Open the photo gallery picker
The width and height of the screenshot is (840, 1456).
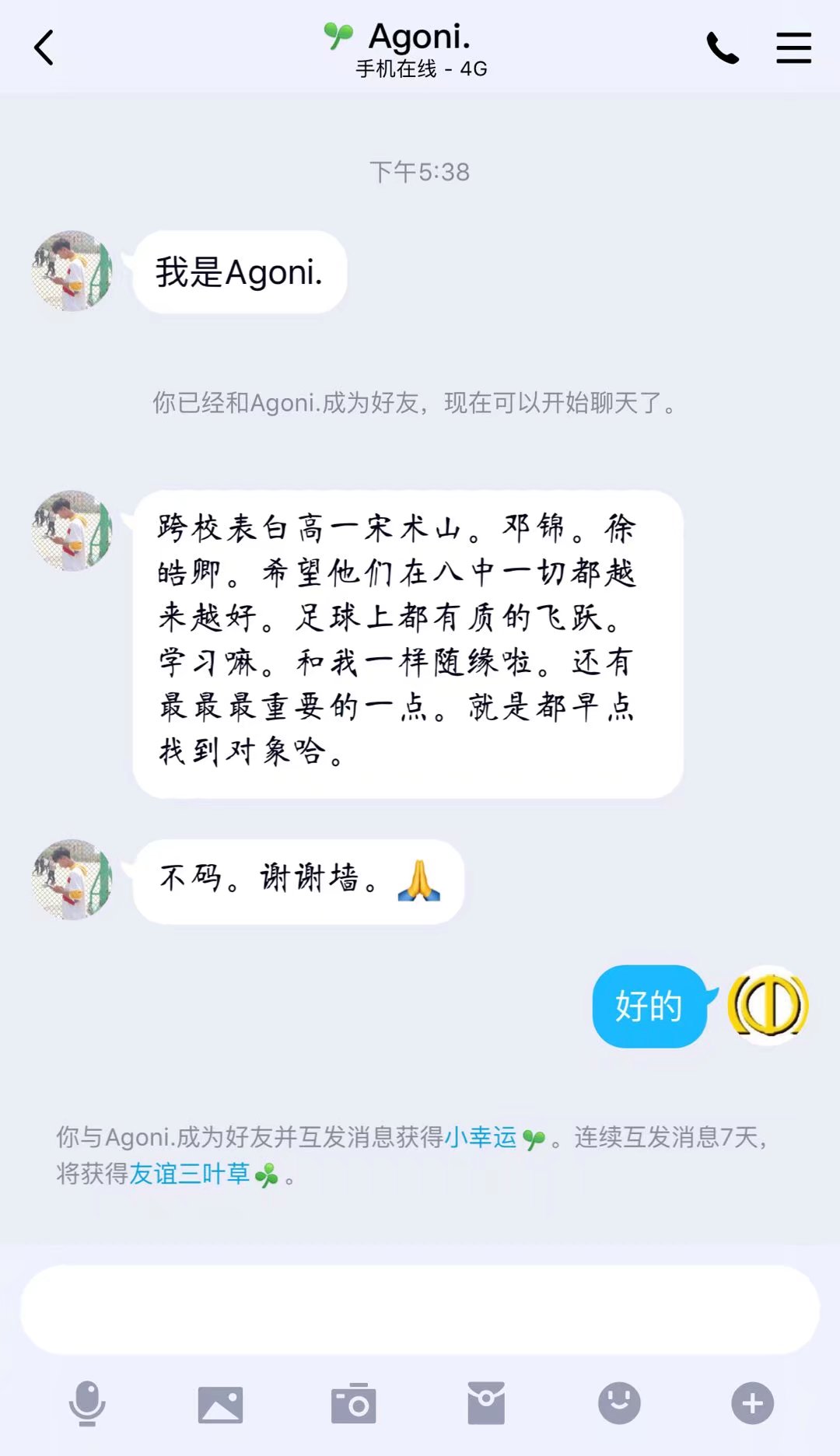point(220,1403)
